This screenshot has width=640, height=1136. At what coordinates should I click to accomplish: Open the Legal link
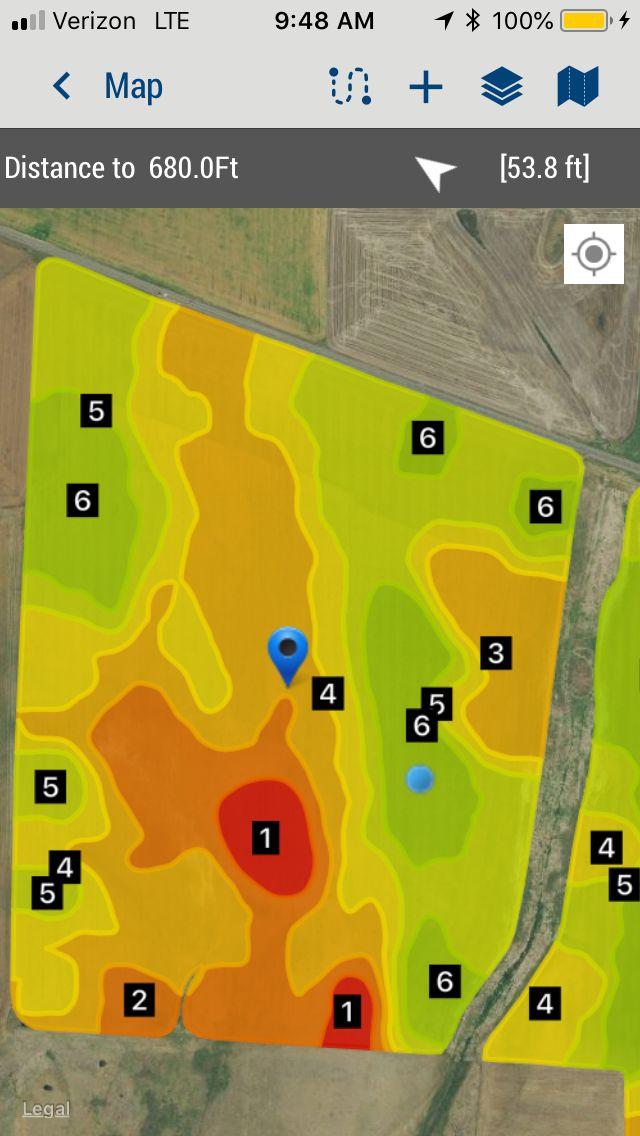pyautogui.click(x=46, y=1109)
